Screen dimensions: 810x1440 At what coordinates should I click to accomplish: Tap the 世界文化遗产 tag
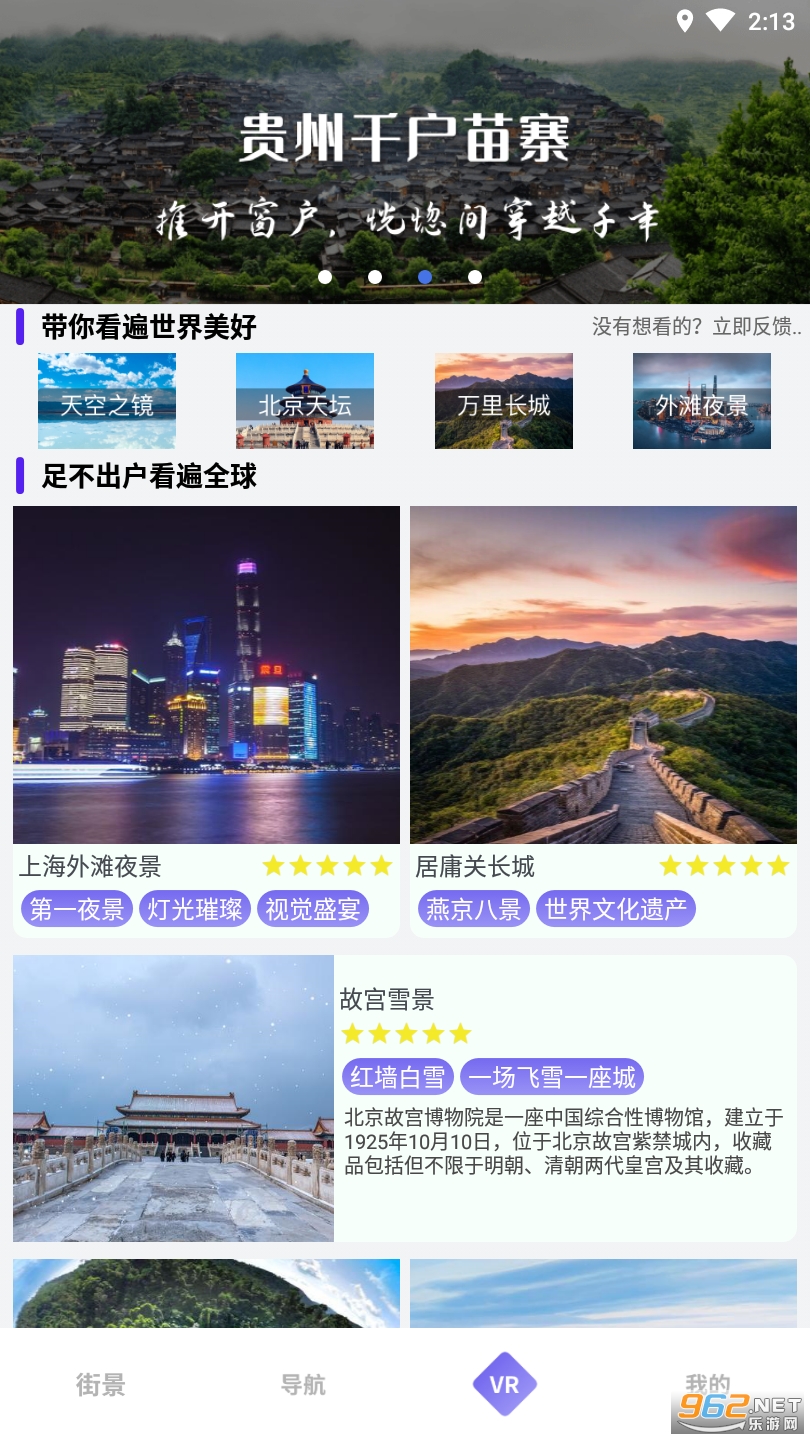click(616, 909)
